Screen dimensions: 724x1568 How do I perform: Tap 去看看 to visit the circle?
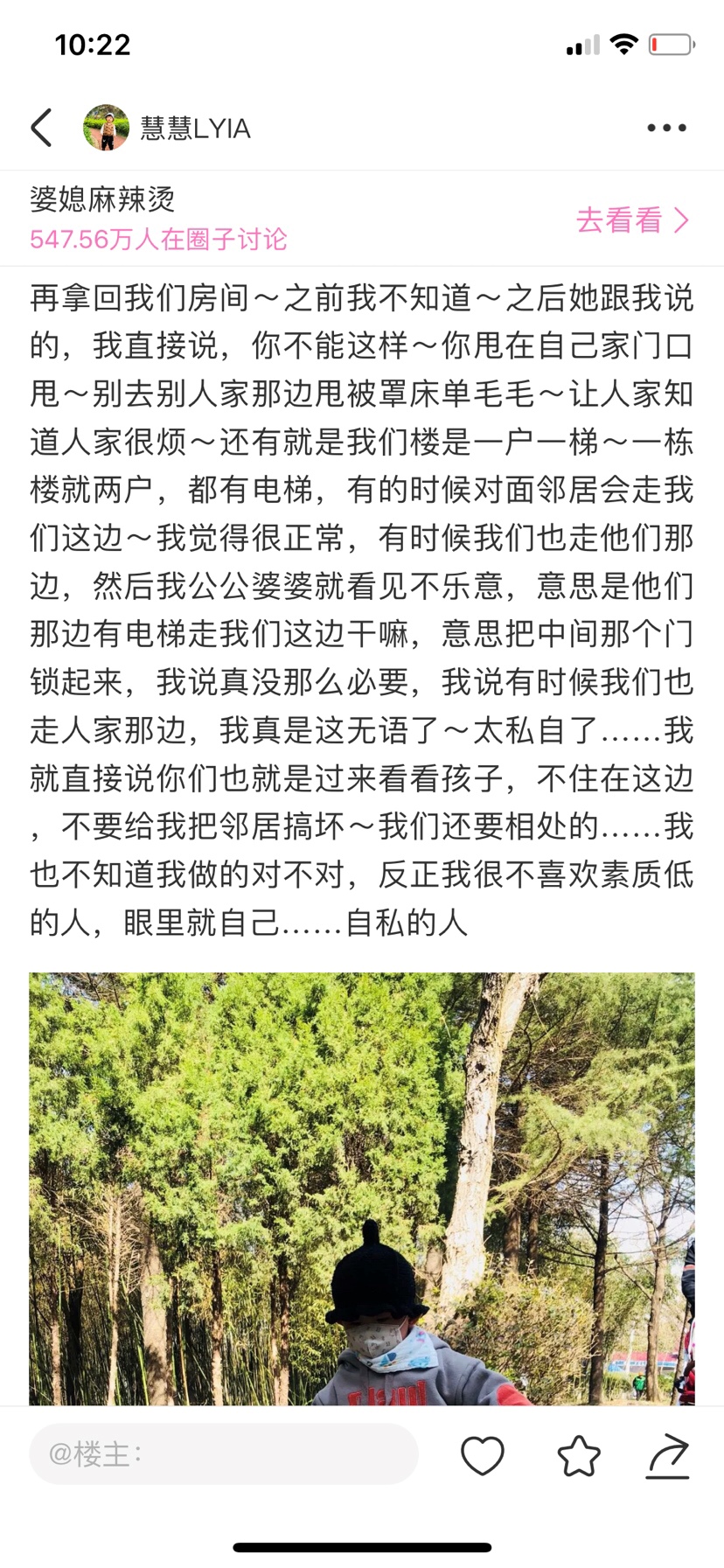pos(632,220)
